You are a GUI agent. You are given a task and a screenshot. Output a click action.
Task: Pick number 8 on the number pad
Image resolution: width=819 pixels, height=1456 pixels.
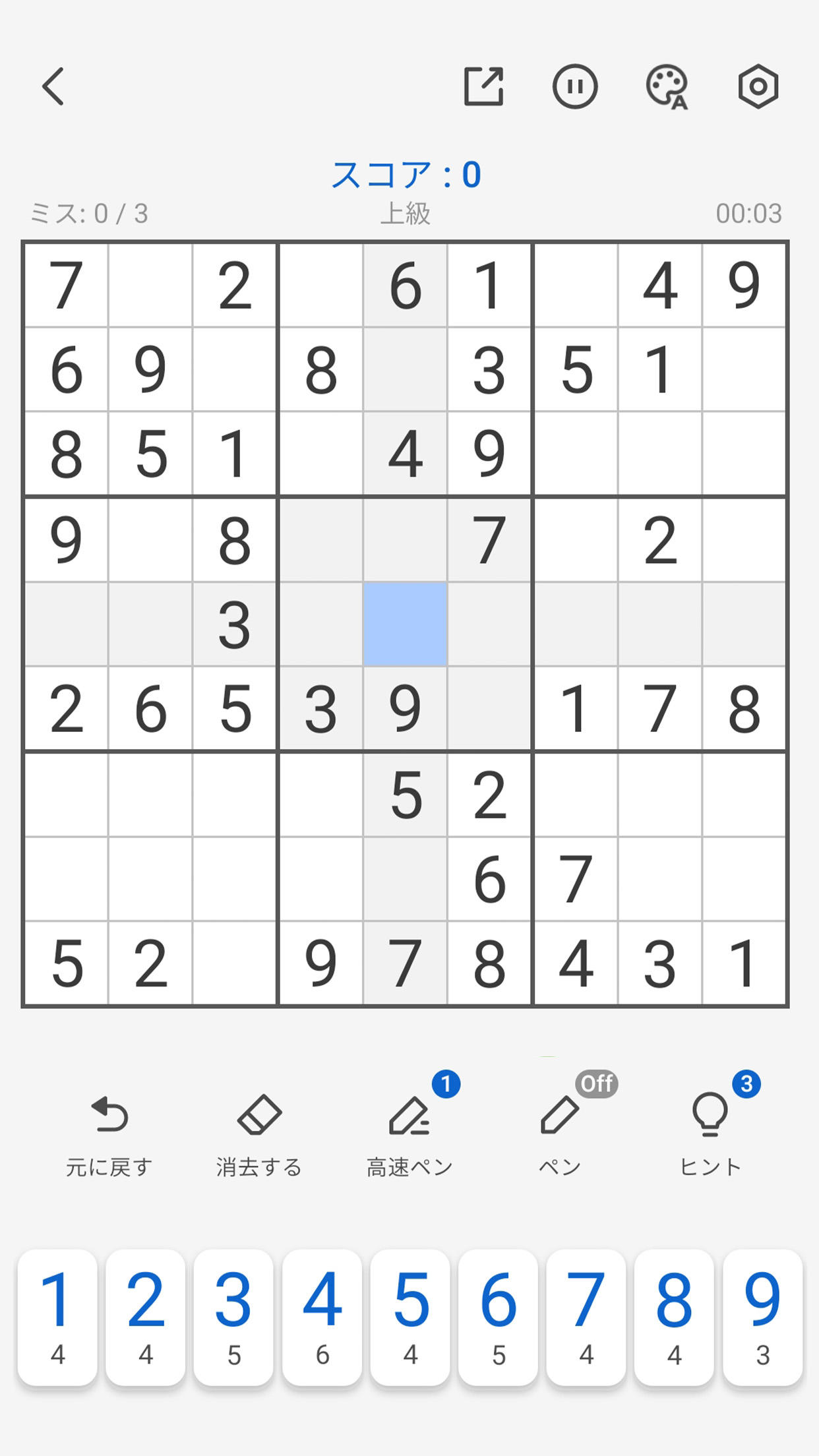tap(674, 1317)
